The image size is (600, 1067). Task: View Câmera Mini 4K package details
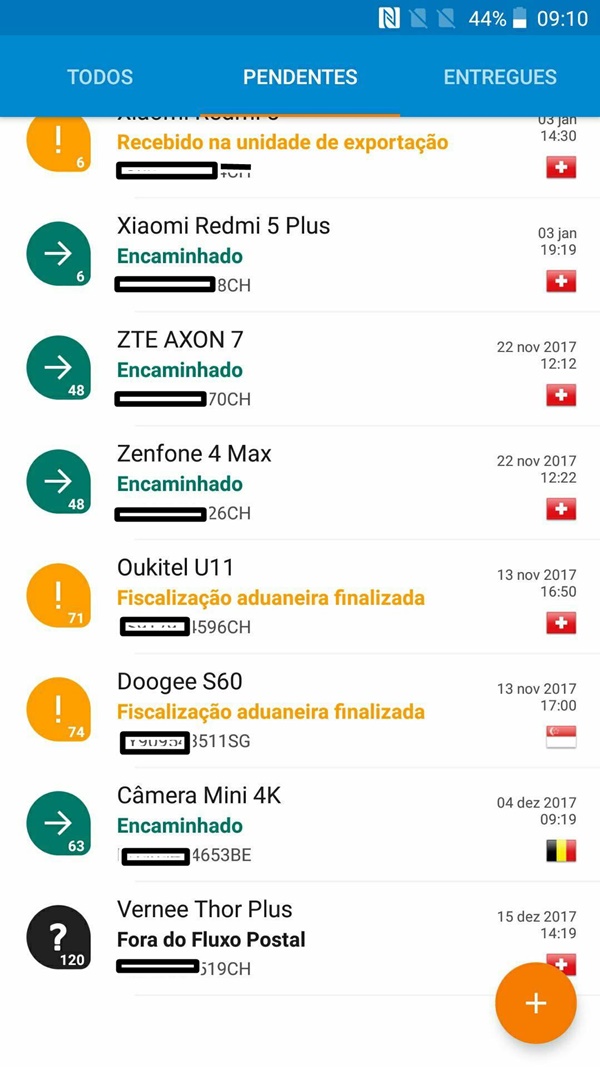pos(300,825)
